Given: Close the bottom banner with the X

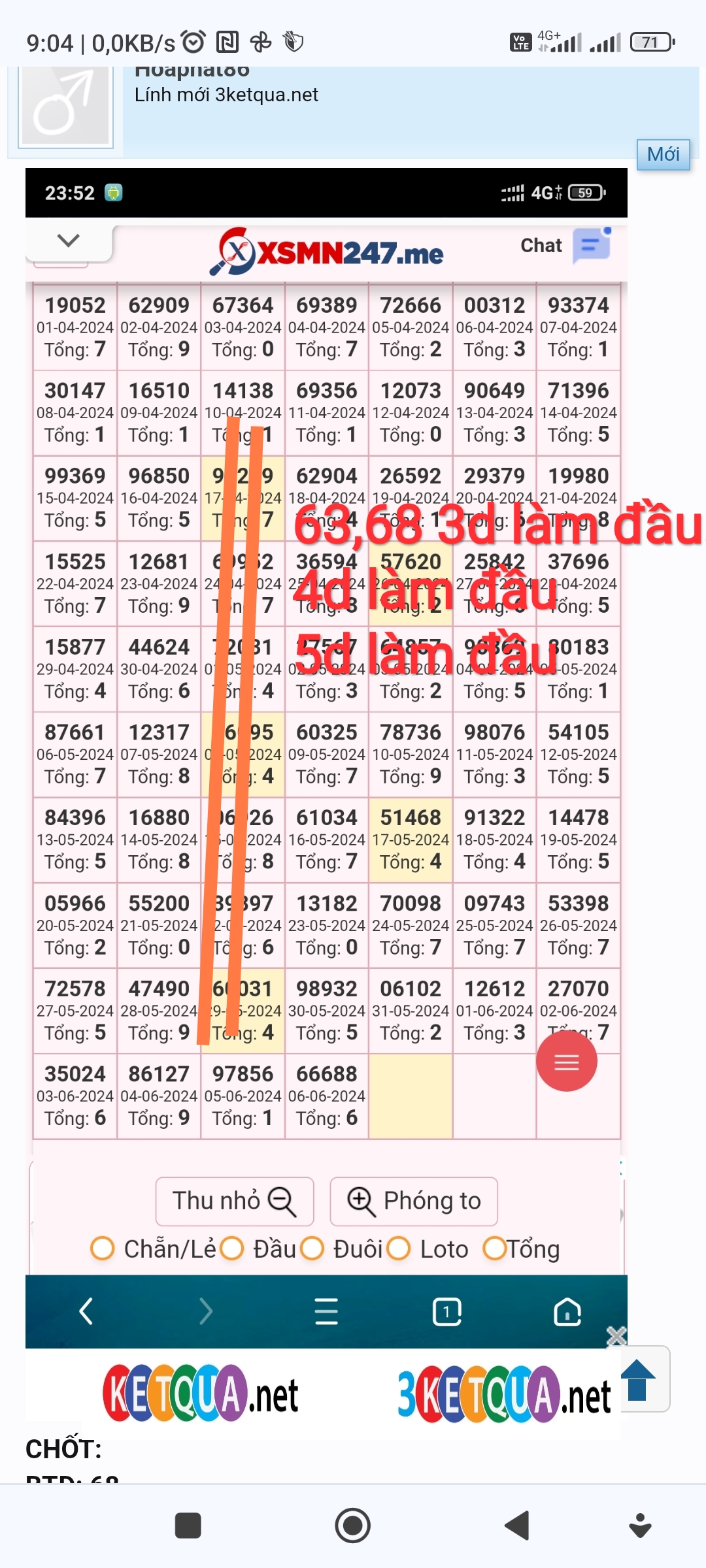Looking at the screenshot, I should click(616, 1336).
